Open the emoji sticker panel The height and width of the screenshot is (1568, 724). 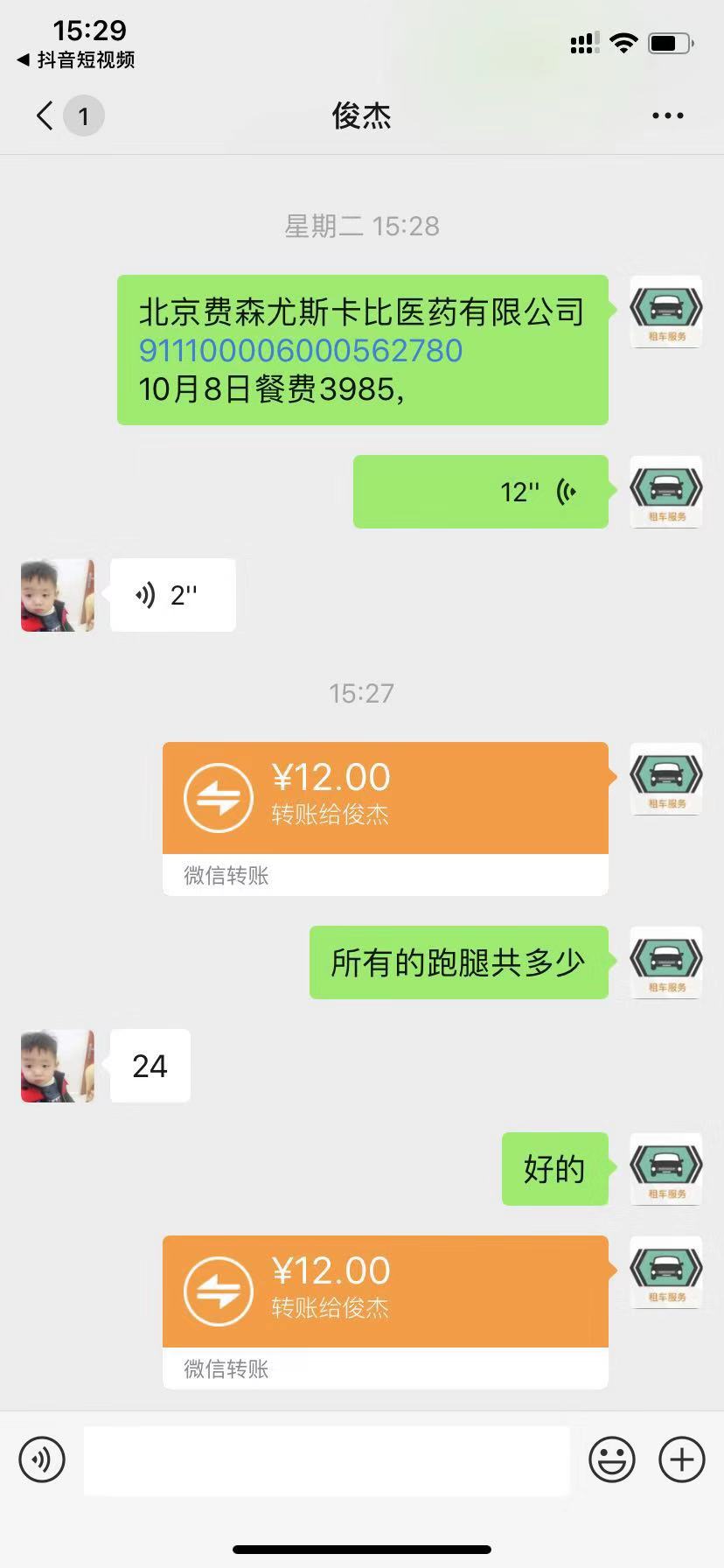click(x=611, y=1459)
